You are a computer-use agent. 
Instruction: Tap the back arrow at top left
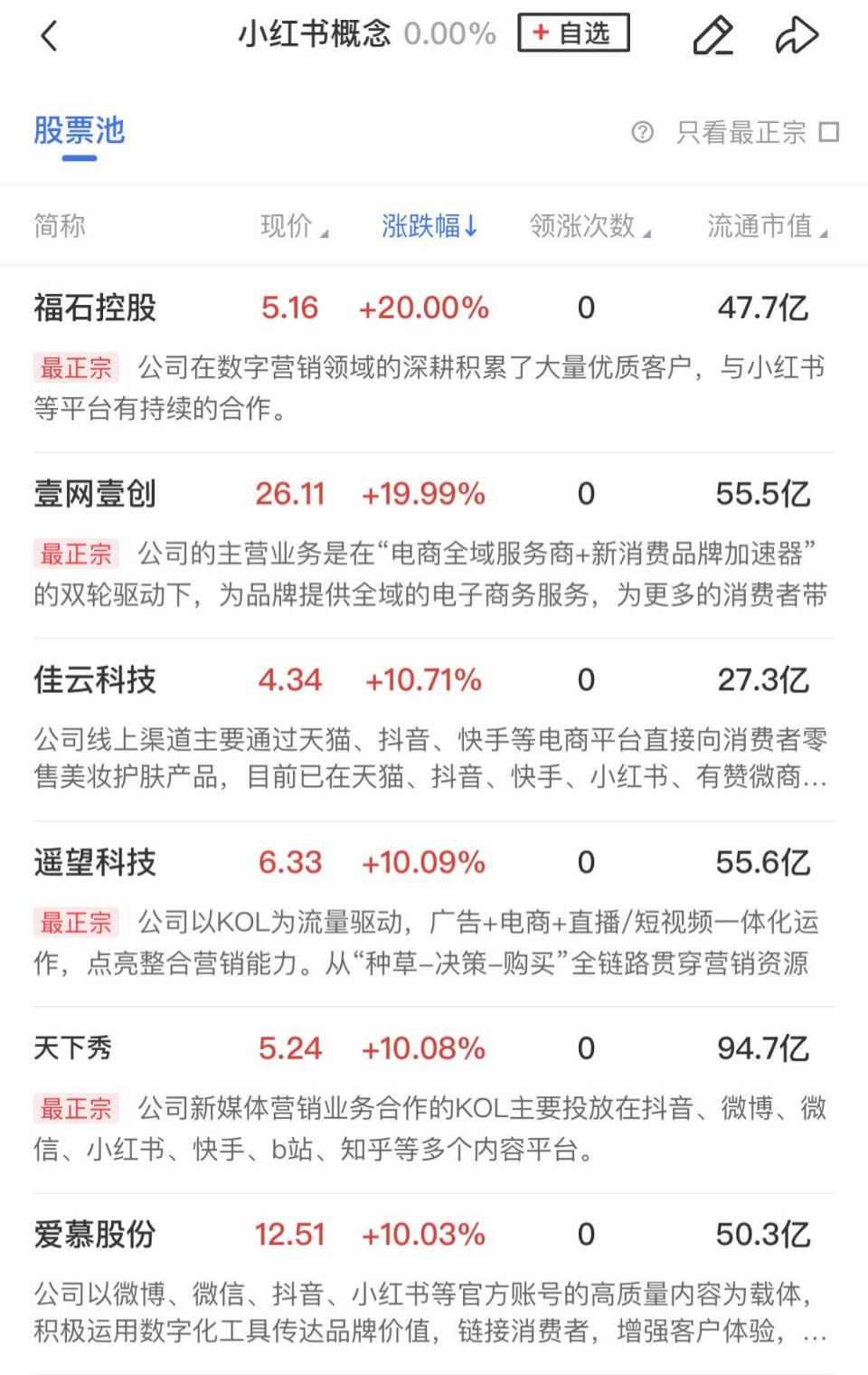point(50,34)
